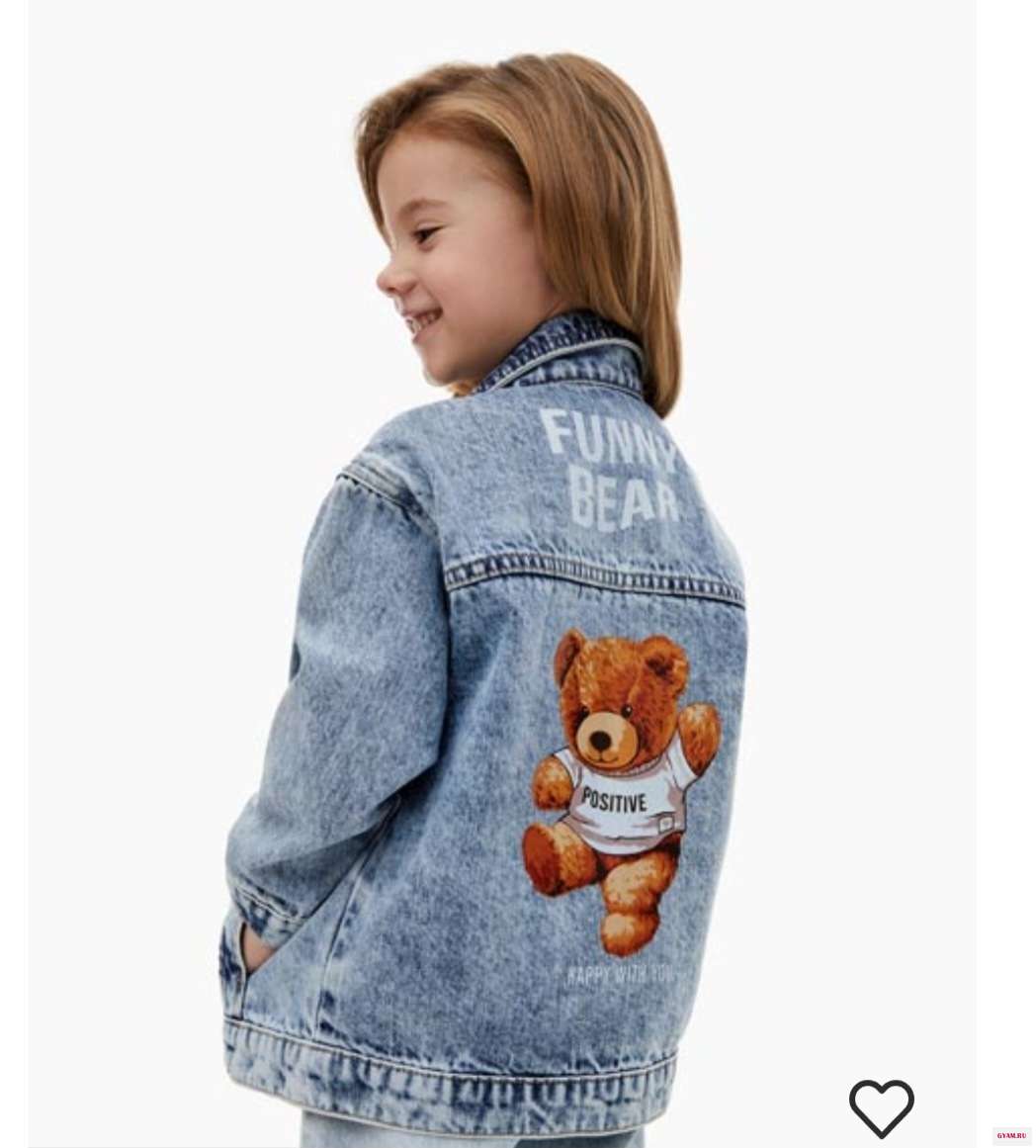
Task: Add this denim jacket to favorites
Action: (881, 1108)
